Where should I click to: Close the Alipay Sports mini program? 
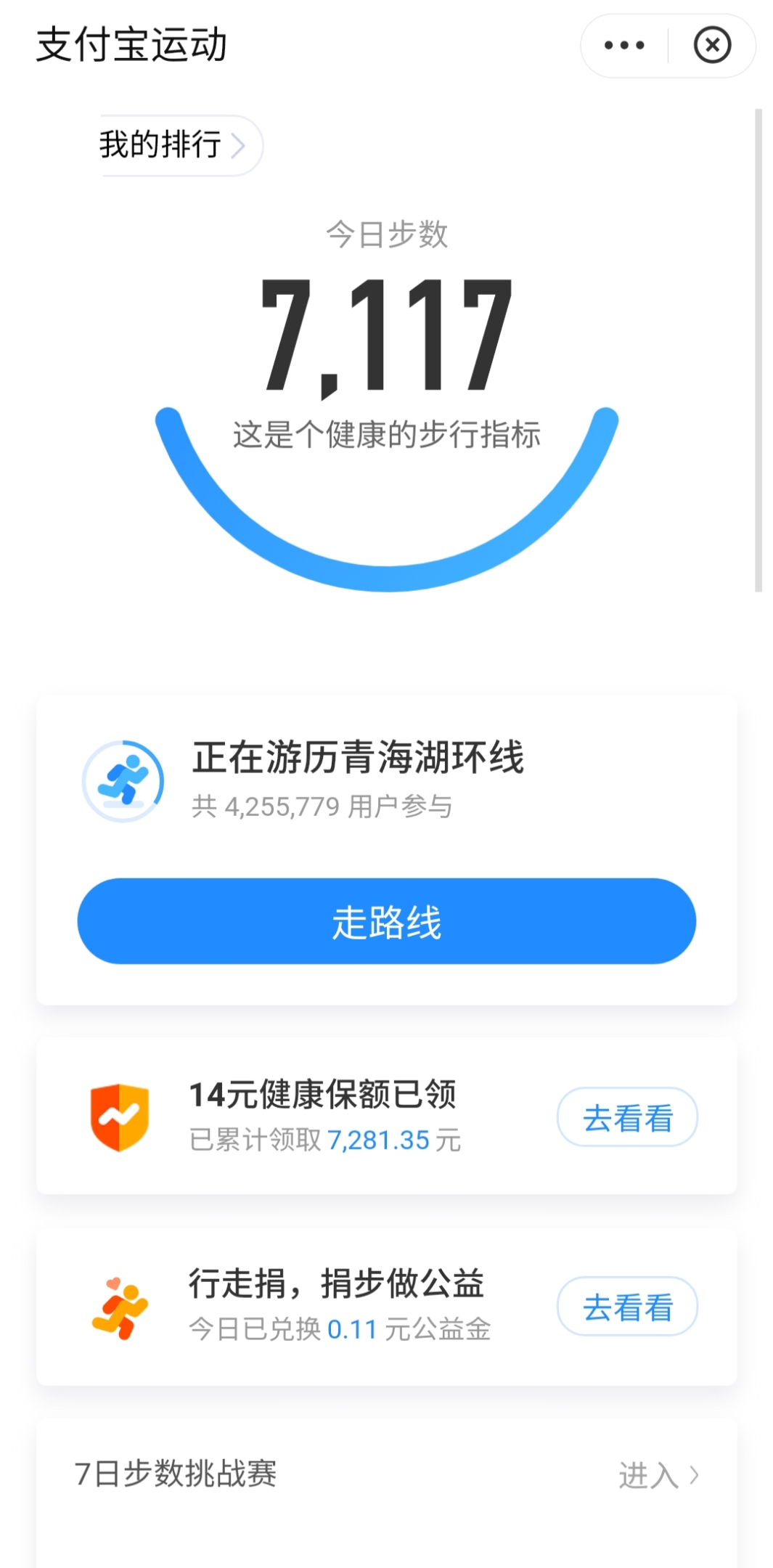click(712, 45)
